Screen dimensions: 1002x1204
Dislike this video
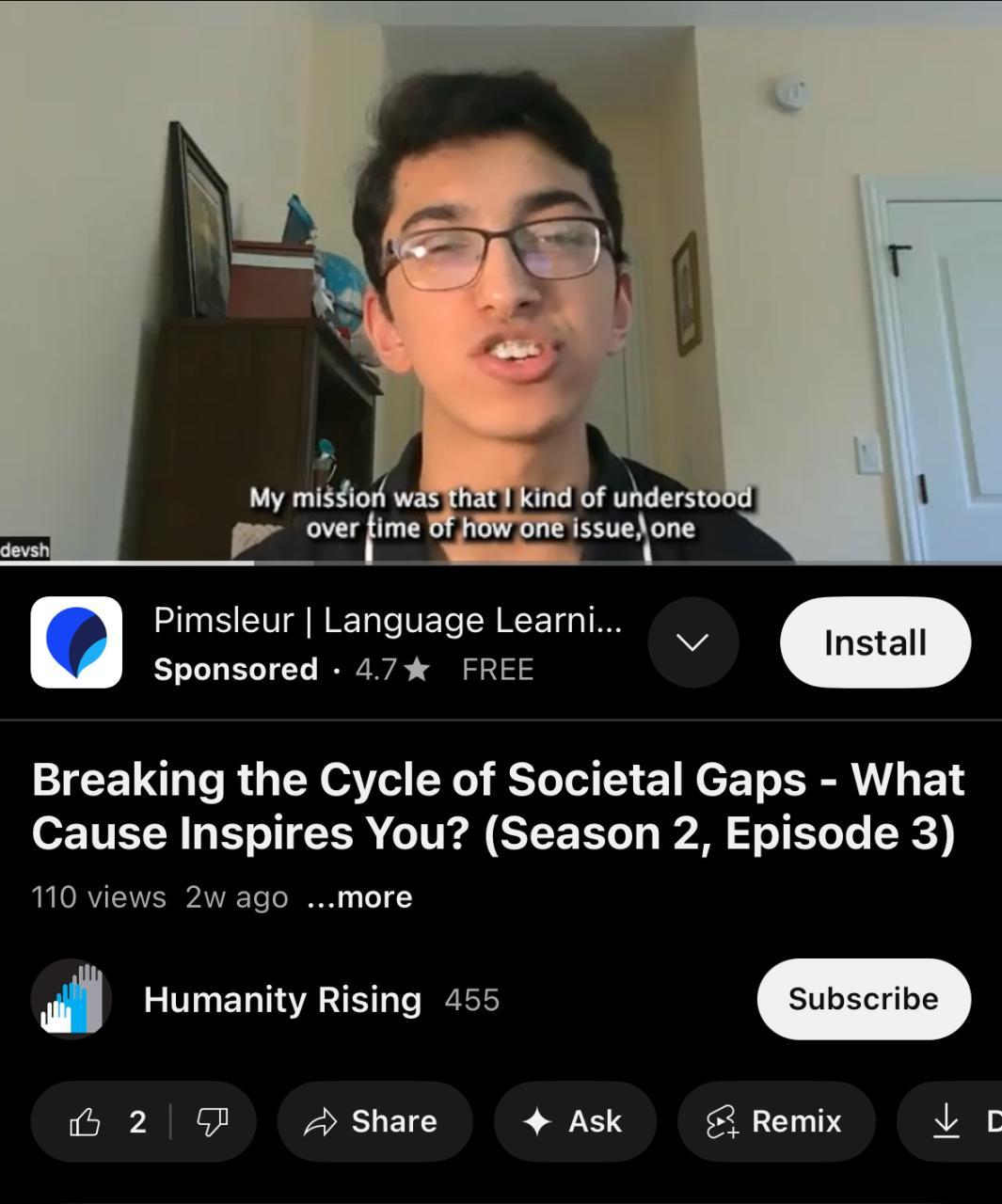point(213,1121)
